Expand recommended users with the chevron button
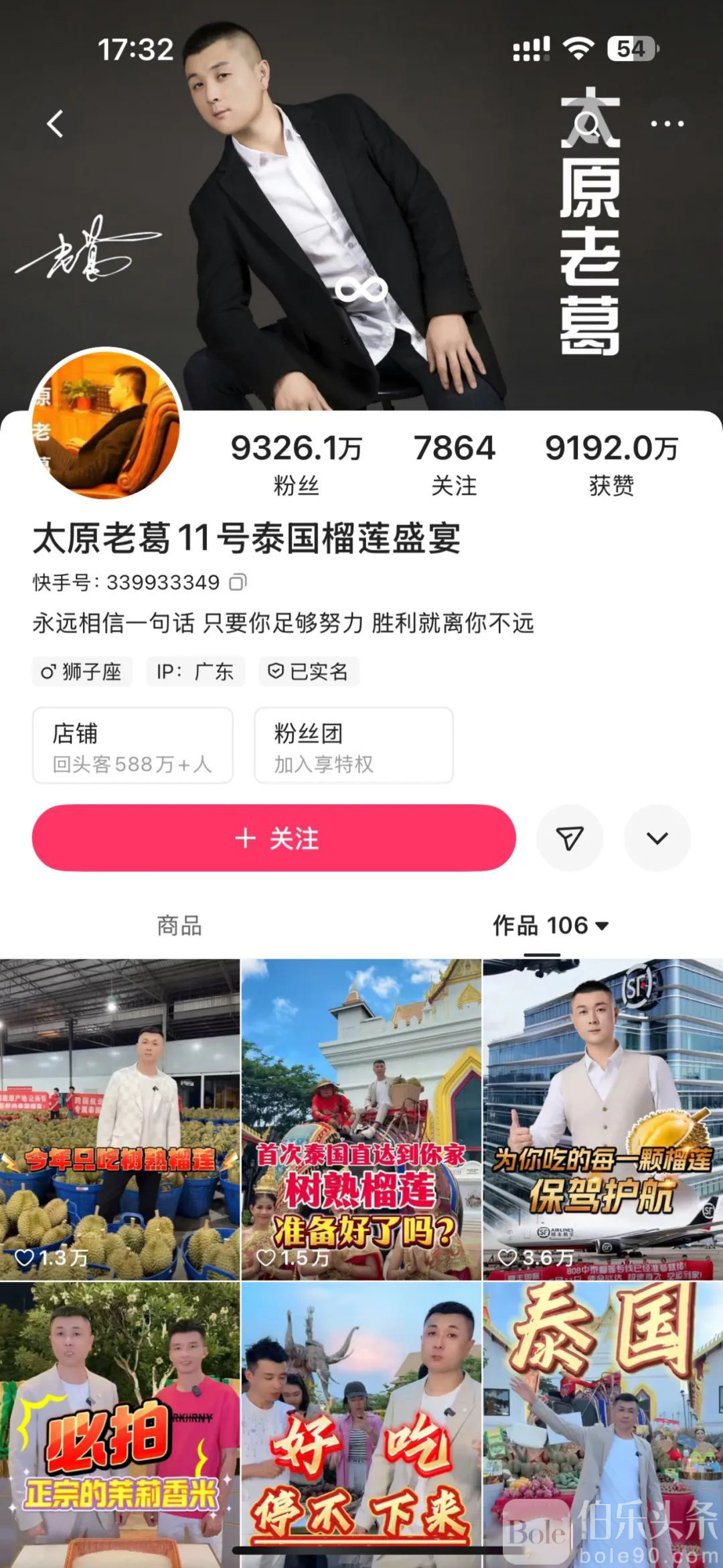 coord(657,838)
